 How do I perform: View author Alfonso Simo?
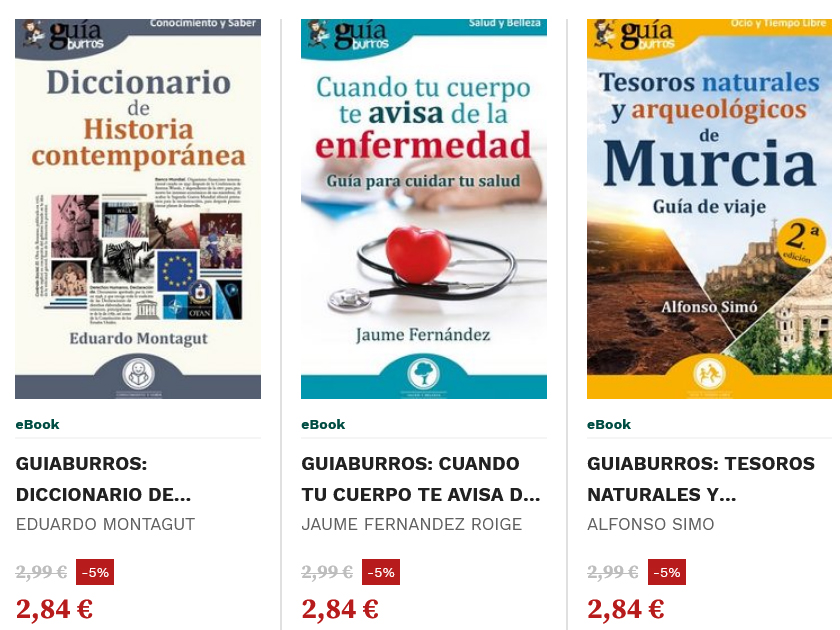[650, 524]
